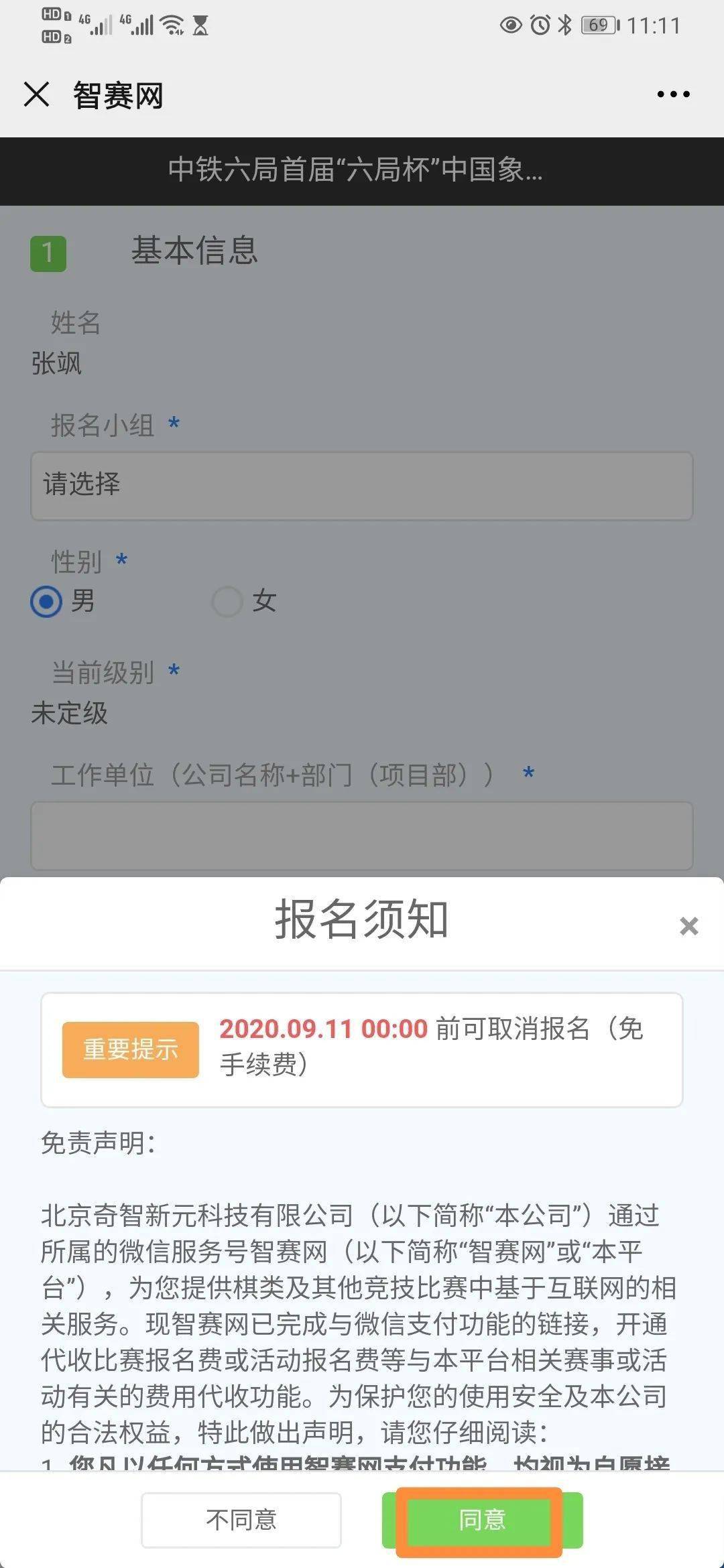724x1568 pixels.
Task: Open the three-dot more options menu
Action: click(x=672, y=94)
